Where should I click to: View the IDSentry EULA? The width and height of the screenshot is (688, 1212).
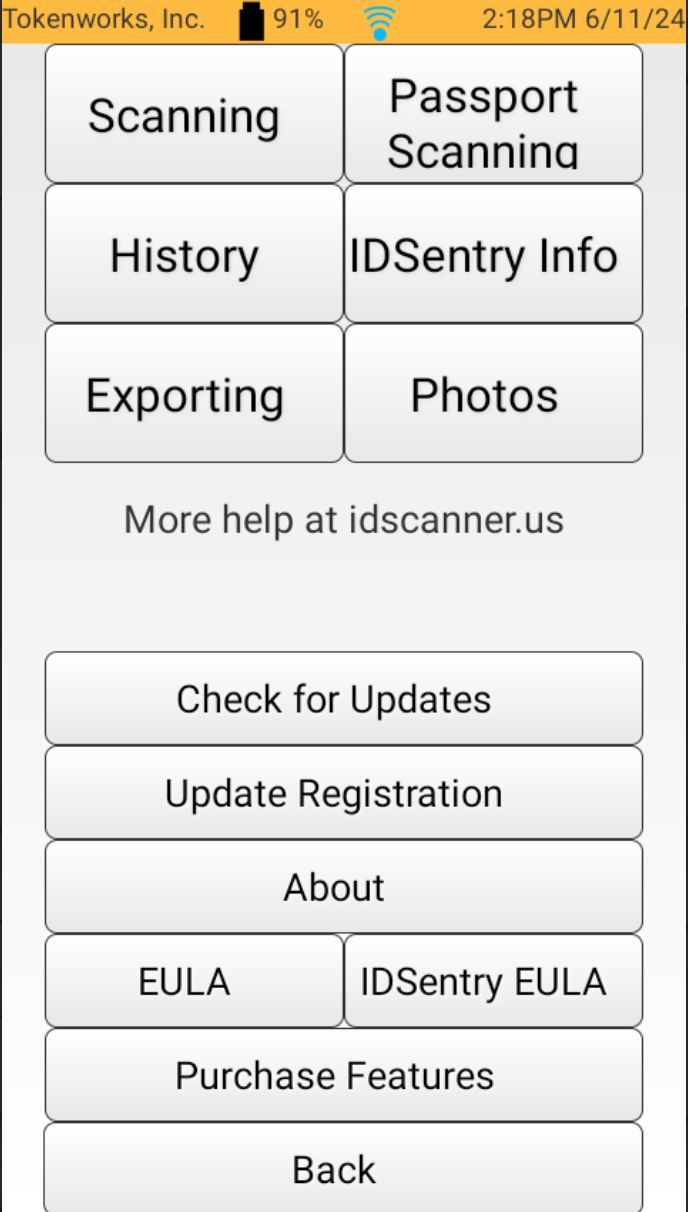pos(493,981)
